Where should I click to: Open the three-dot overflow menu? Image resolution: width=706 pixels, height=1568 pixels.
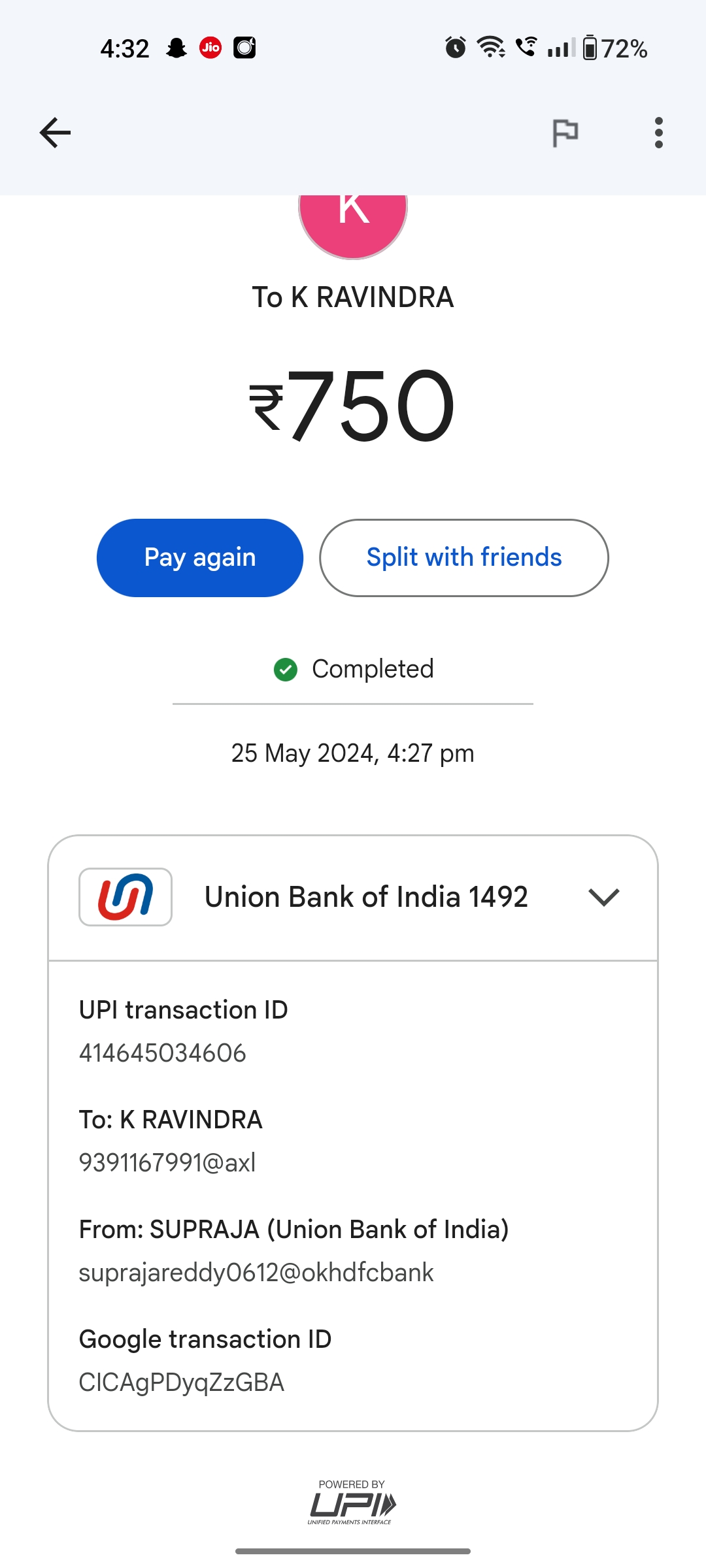[x=658, y=133]
